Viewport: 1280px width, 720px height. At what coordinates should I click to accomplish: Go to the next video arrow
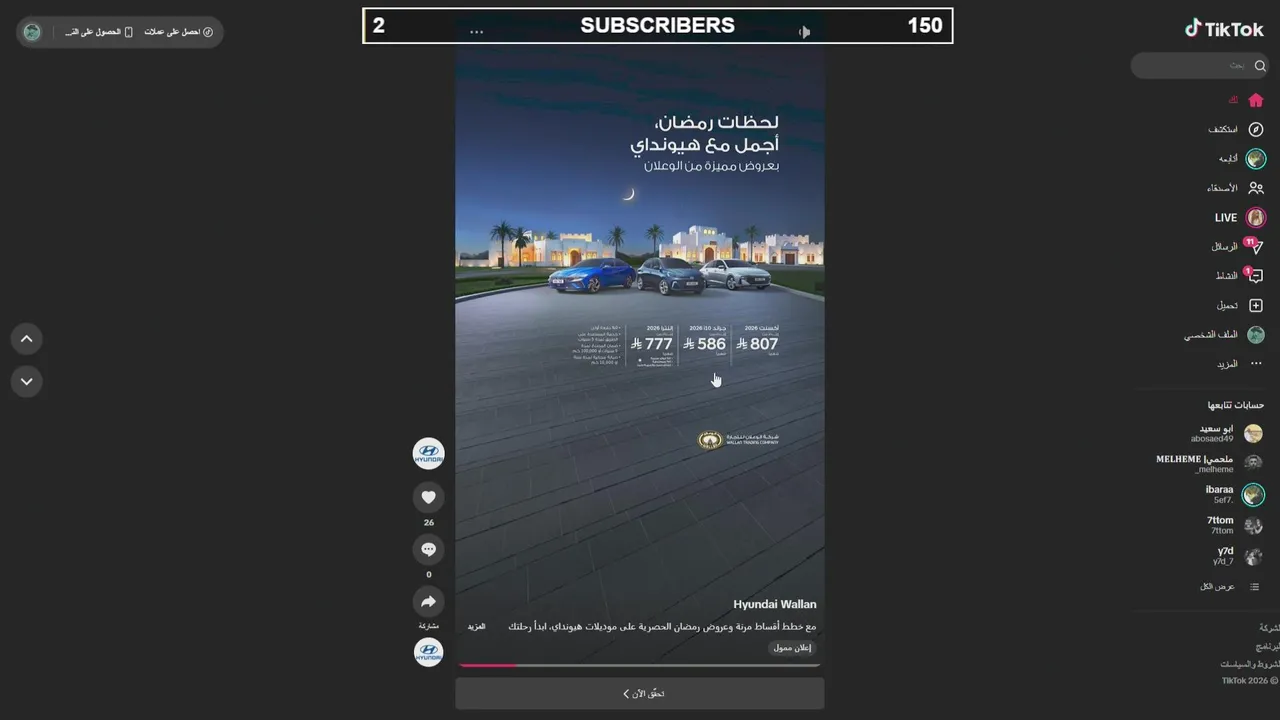[x=27, y=381]
